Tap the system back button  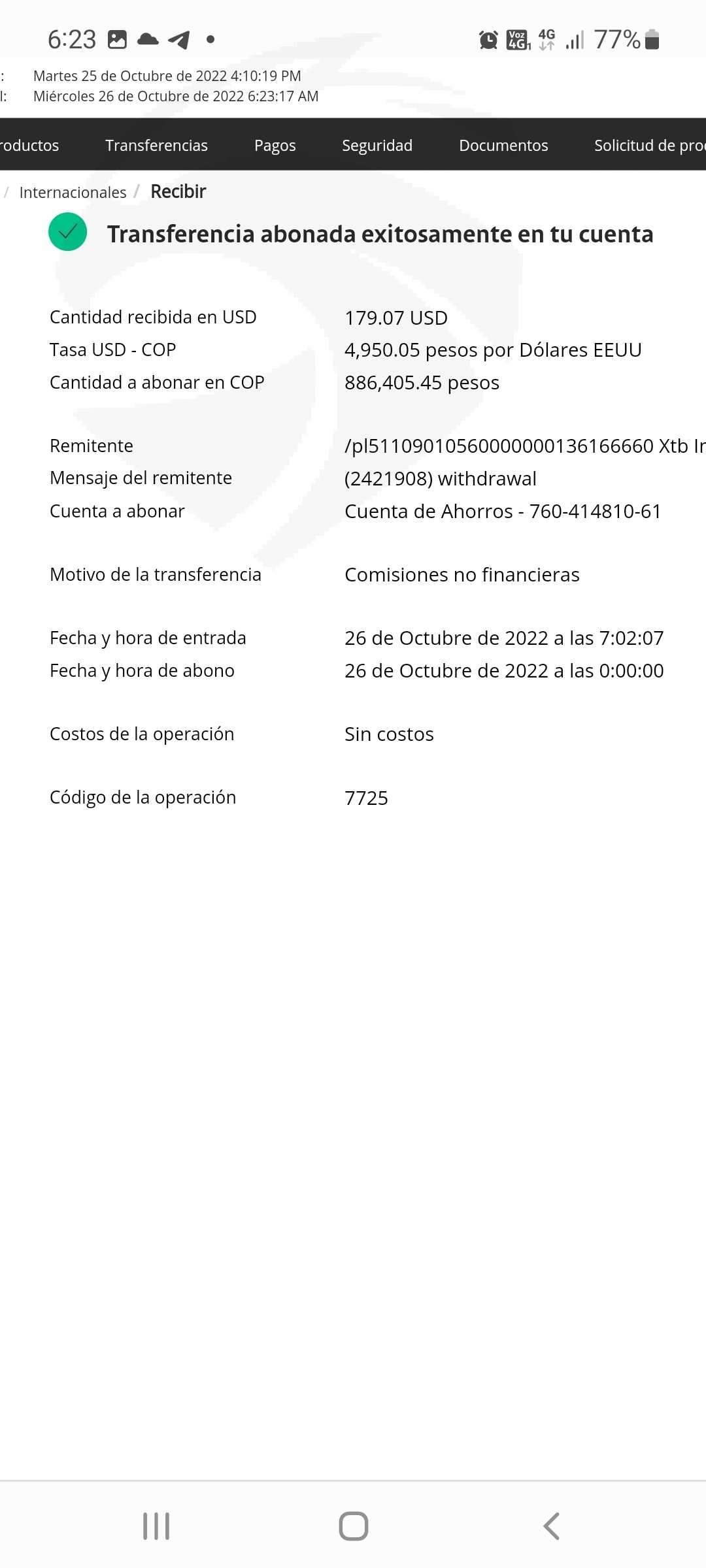coord(551,1526)
